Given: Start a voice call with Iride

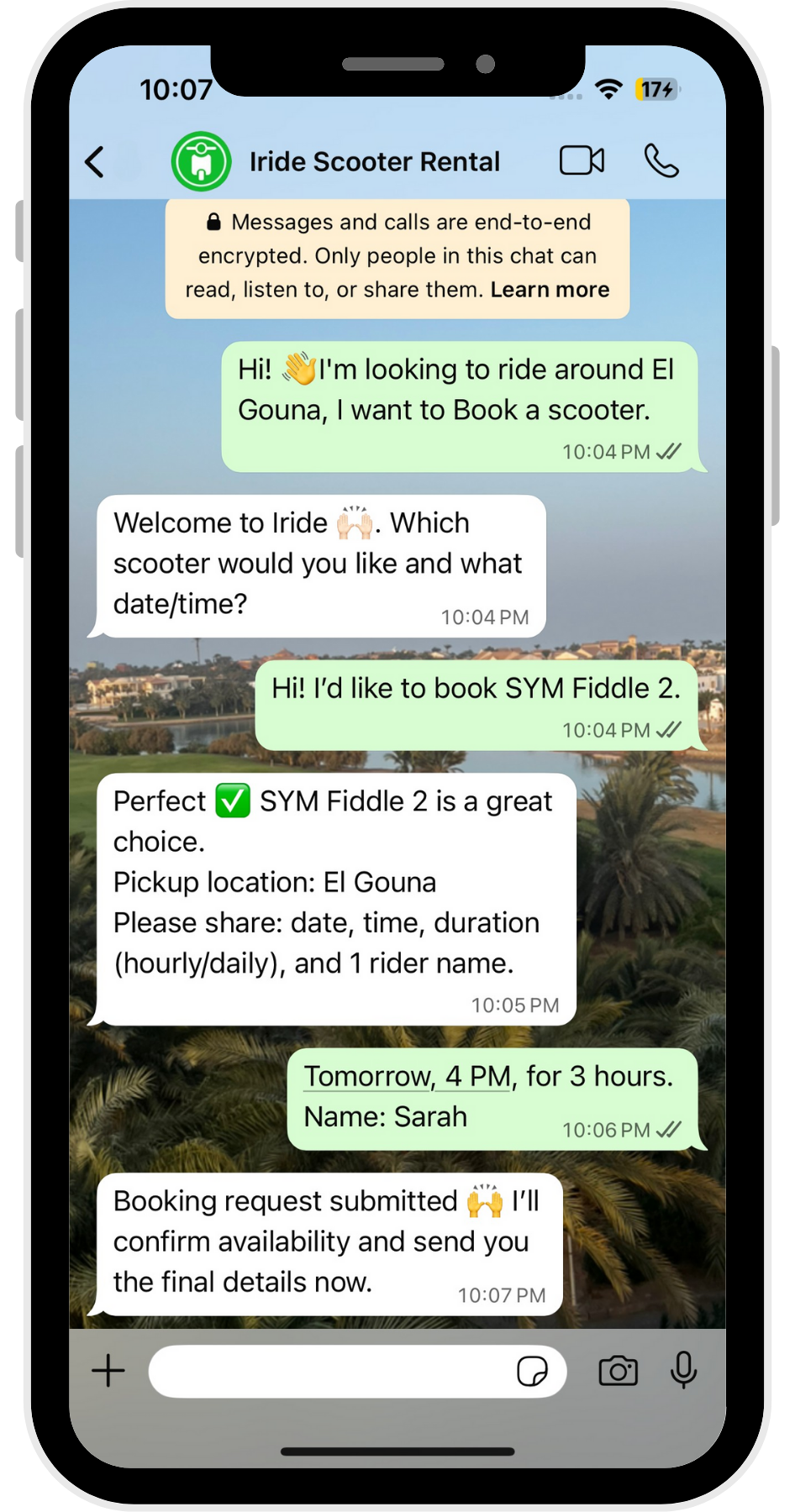Looking at the screenshot, I should pos(661,160).
